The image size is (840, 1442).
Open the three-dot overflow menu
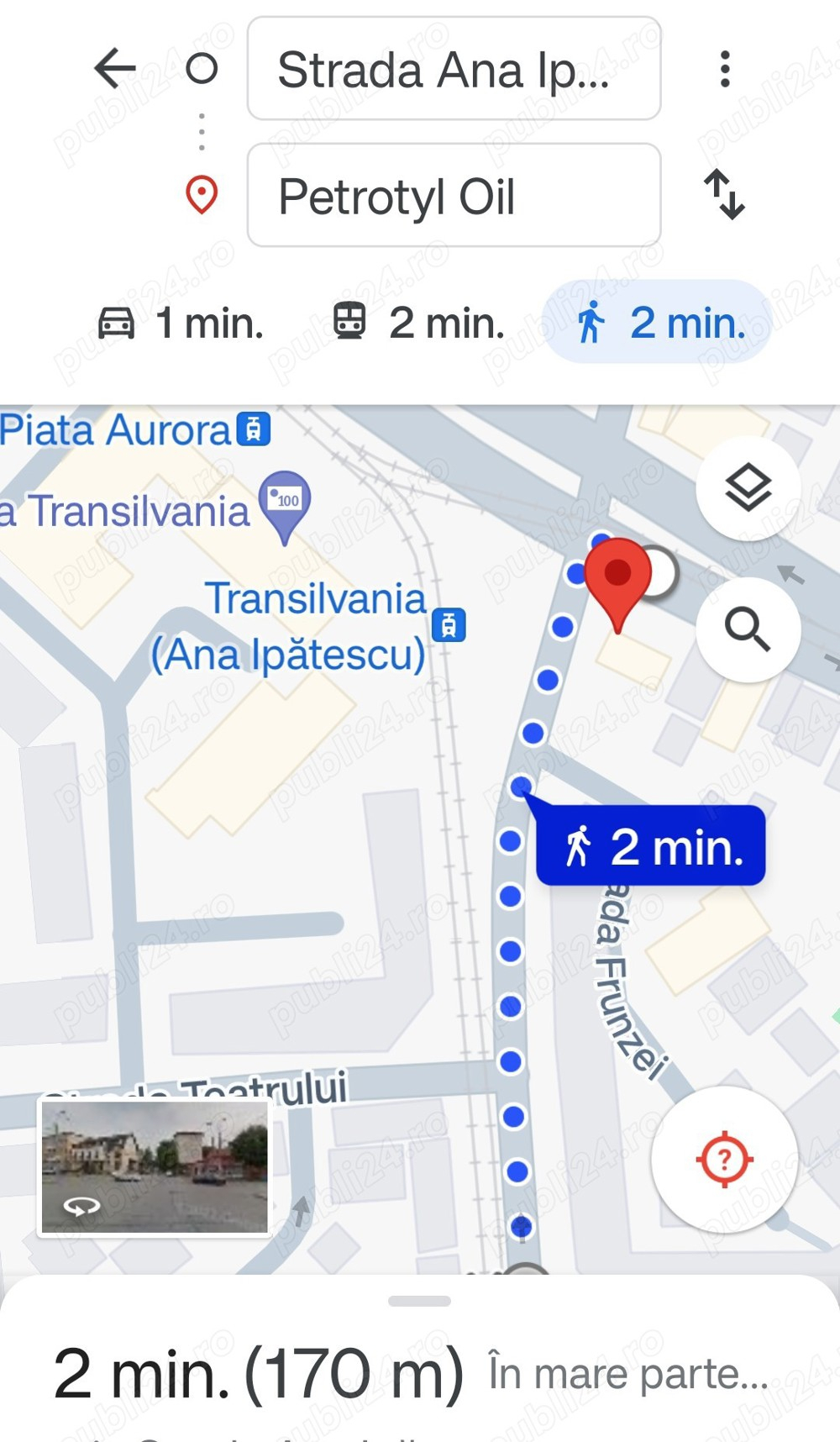(724, 69)
